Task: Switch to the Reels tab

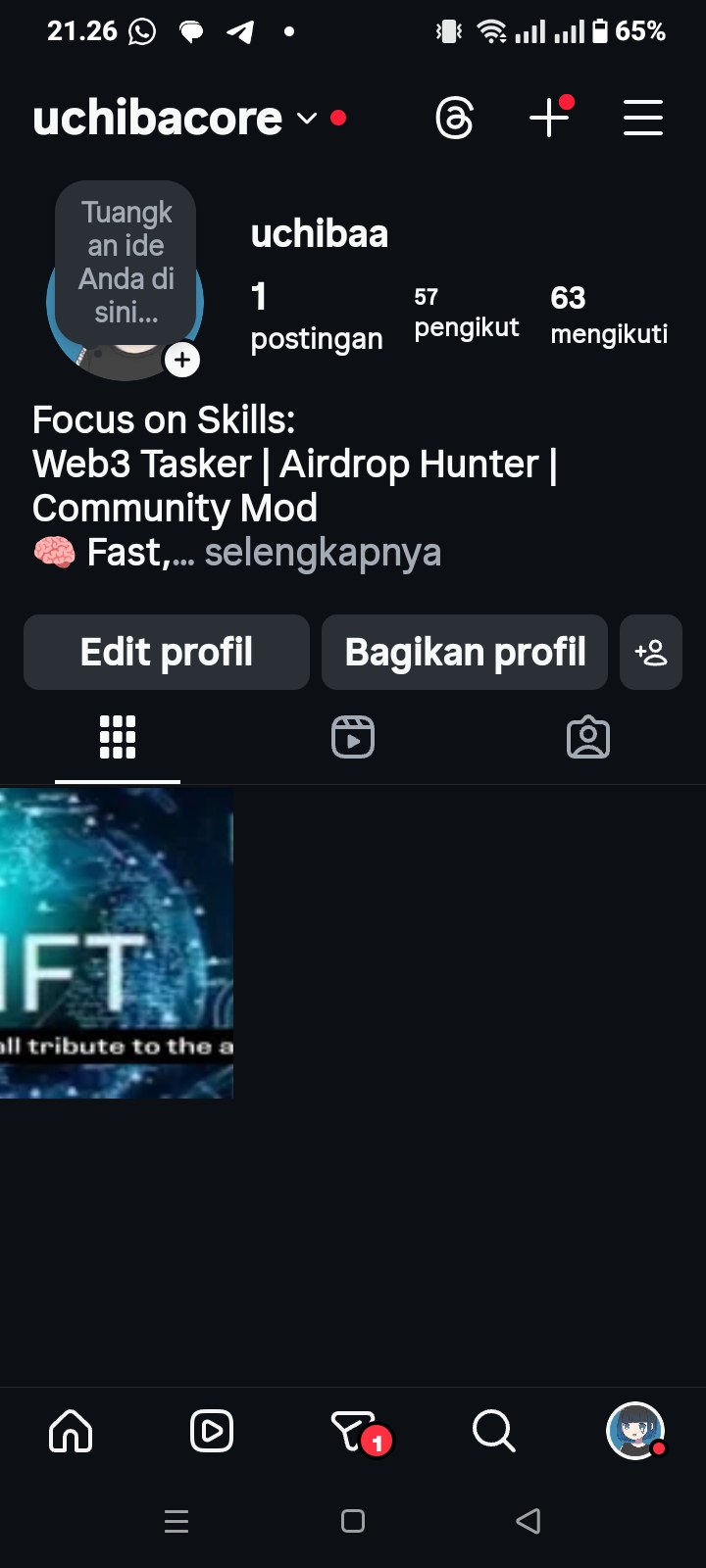Action: point(353,738)
